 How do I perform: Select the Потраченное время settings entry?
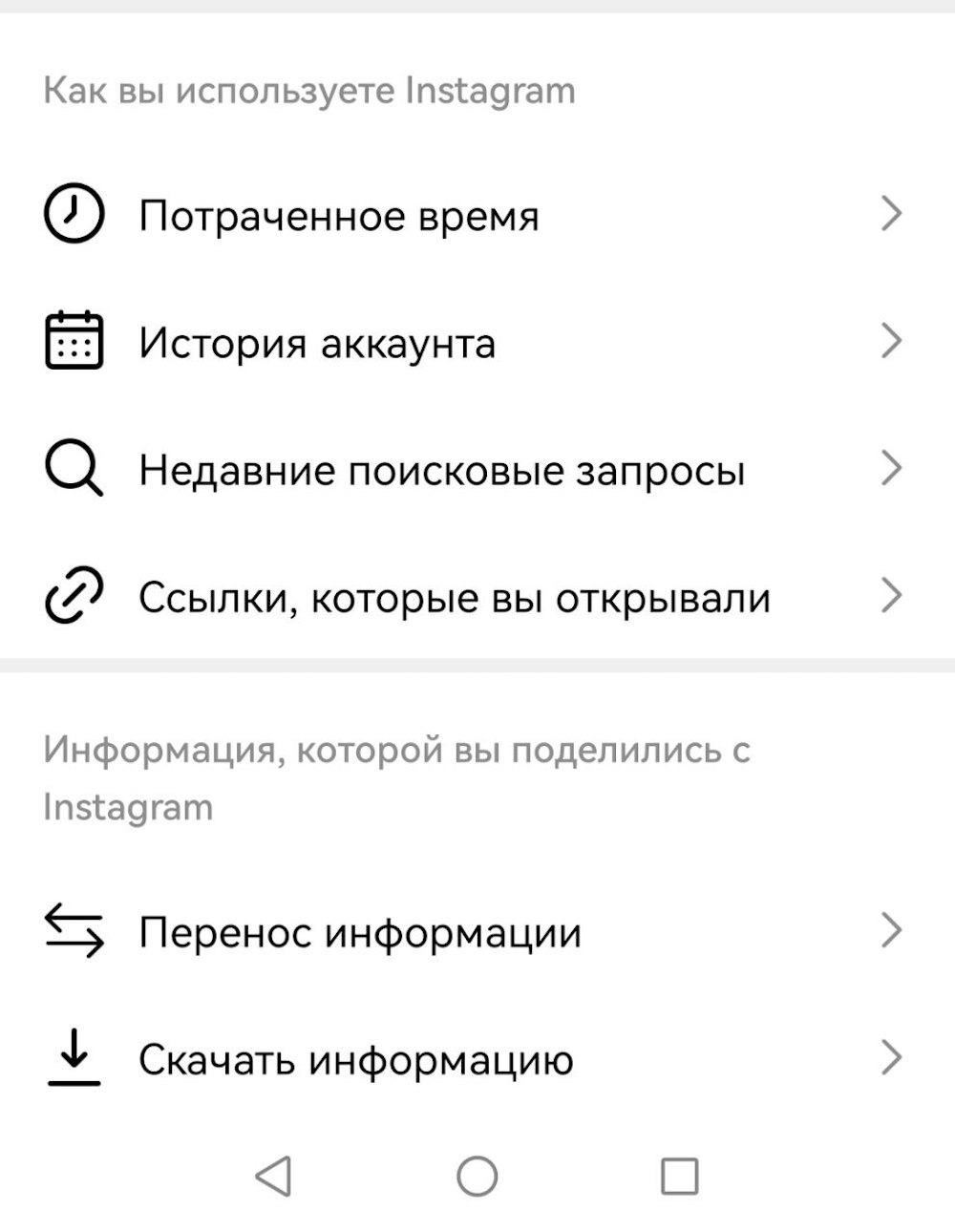tap(339, 214)
